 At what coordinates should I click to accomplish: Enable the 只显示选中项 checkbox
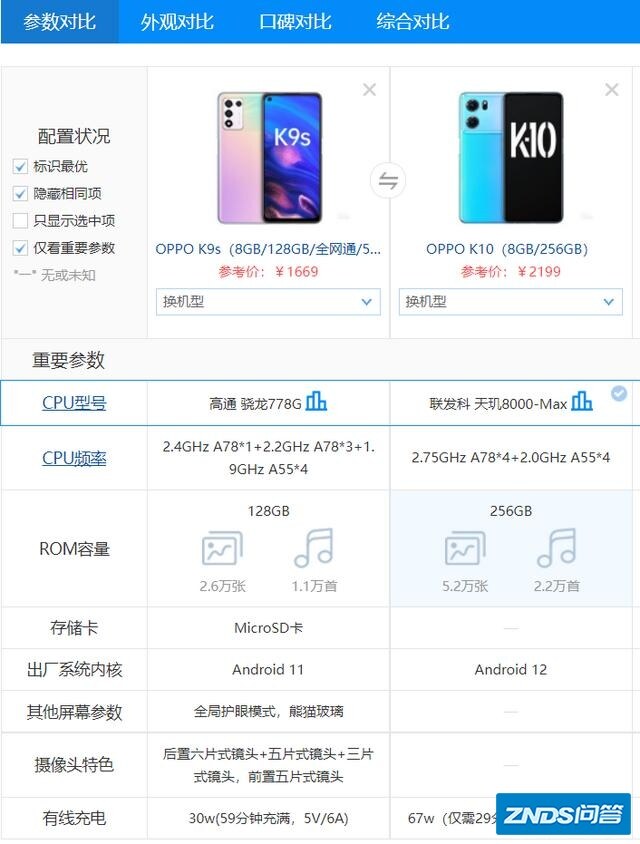(x=21, y=221)
